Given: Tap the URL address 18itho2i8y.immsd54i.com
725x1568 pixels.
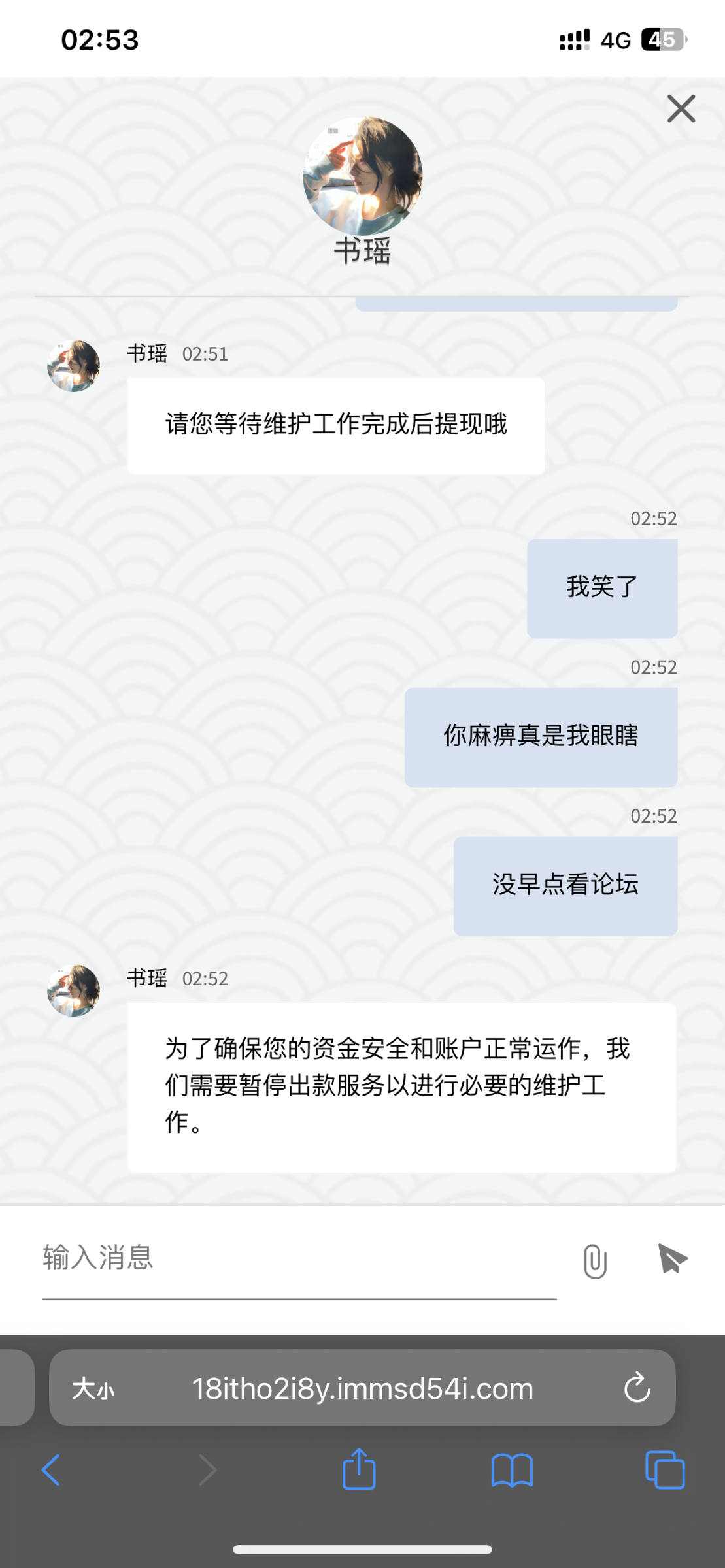Looking at the screenshot, I should (363, 1388).
